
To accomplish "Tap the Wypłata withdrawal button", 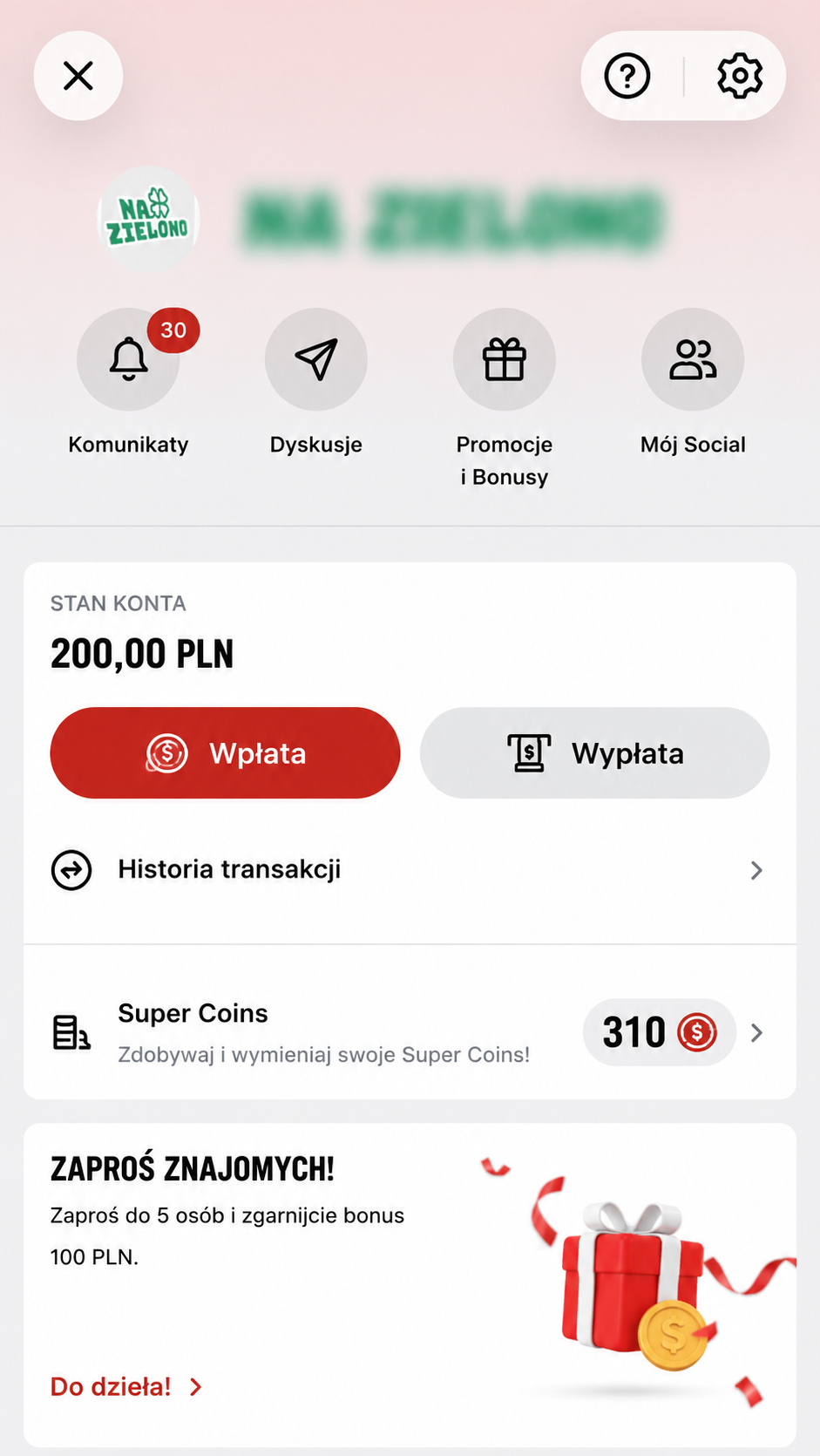I will tap(595, 752).
